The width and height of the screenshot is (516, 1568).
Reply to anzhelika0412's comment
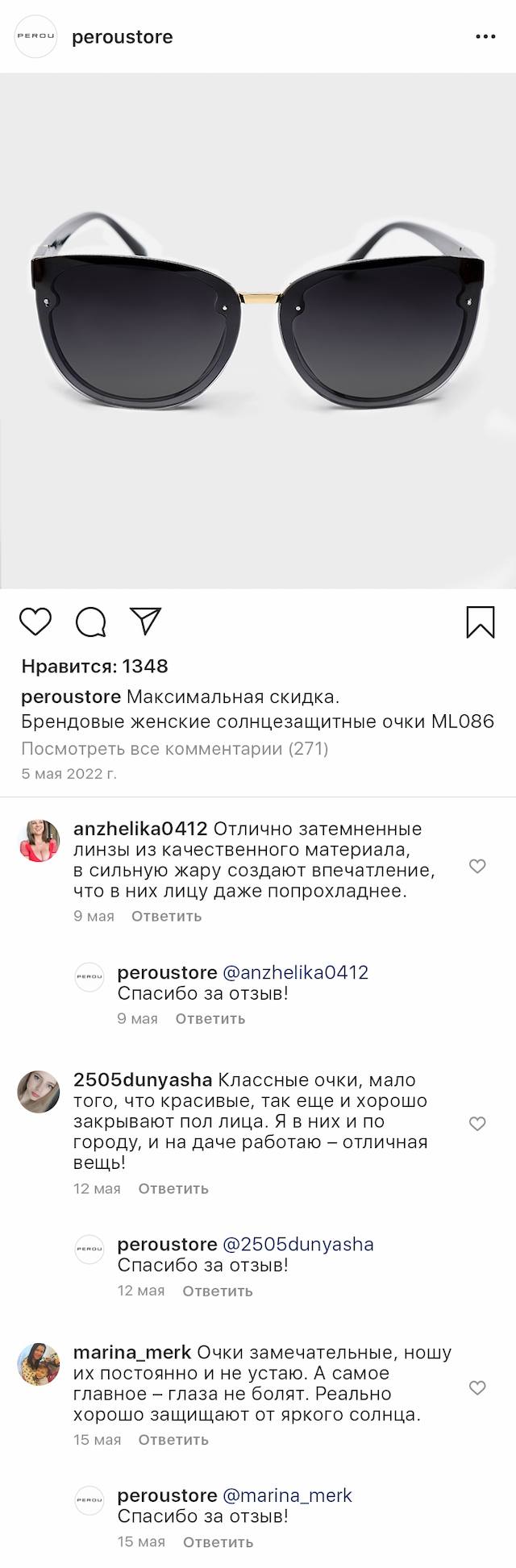pyautogui.click(x=166, y=916)
